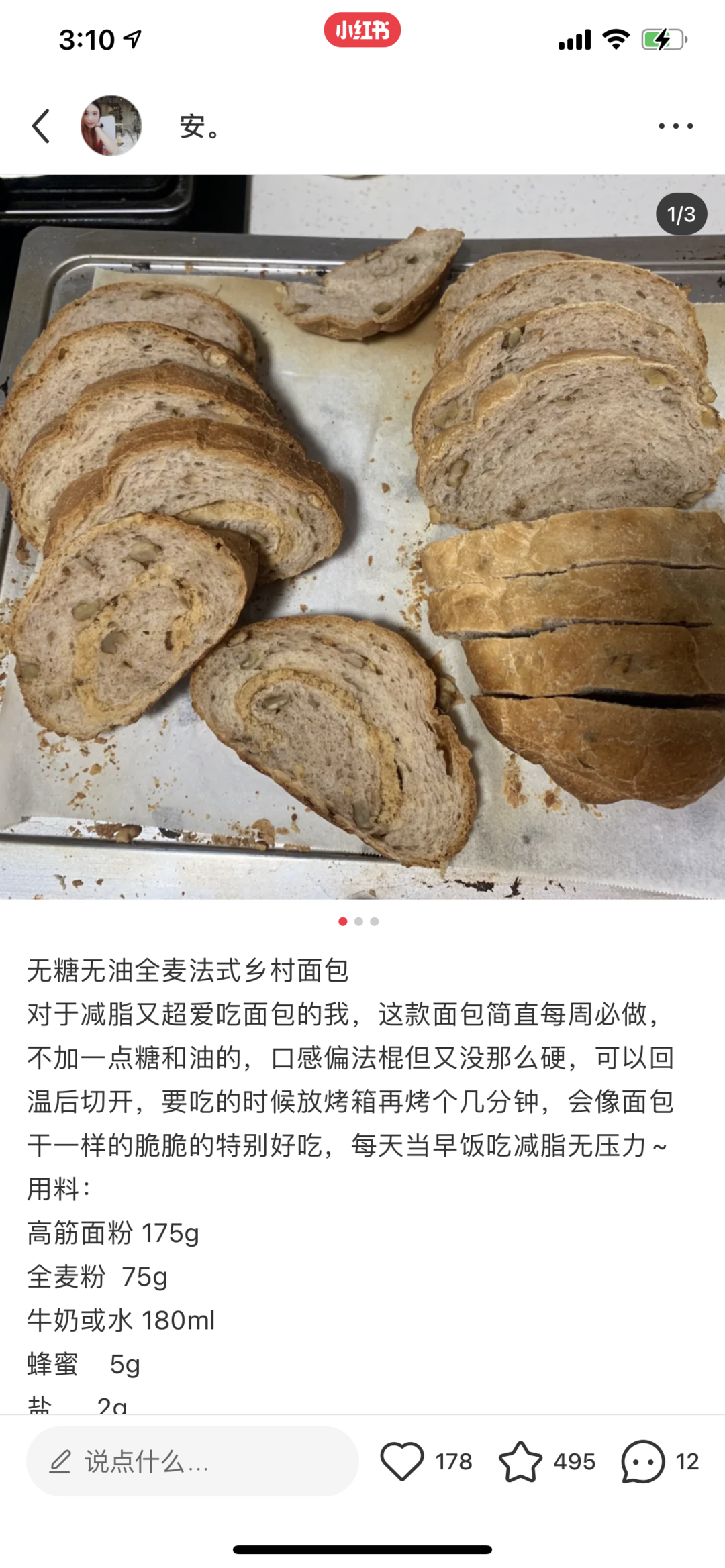725x1568 pixels.
Task: Like this post with the heart icon
Action: [x=402, y=1461]
